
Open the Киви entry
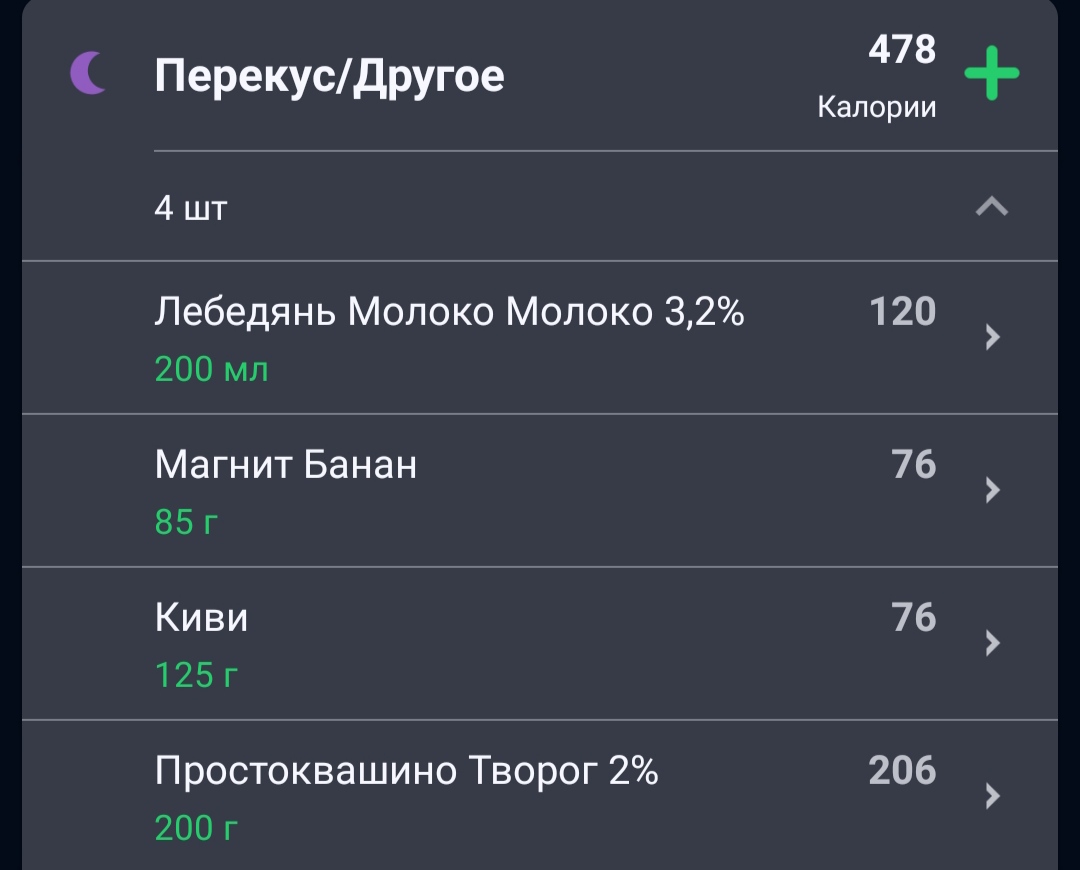pos(540,643)
